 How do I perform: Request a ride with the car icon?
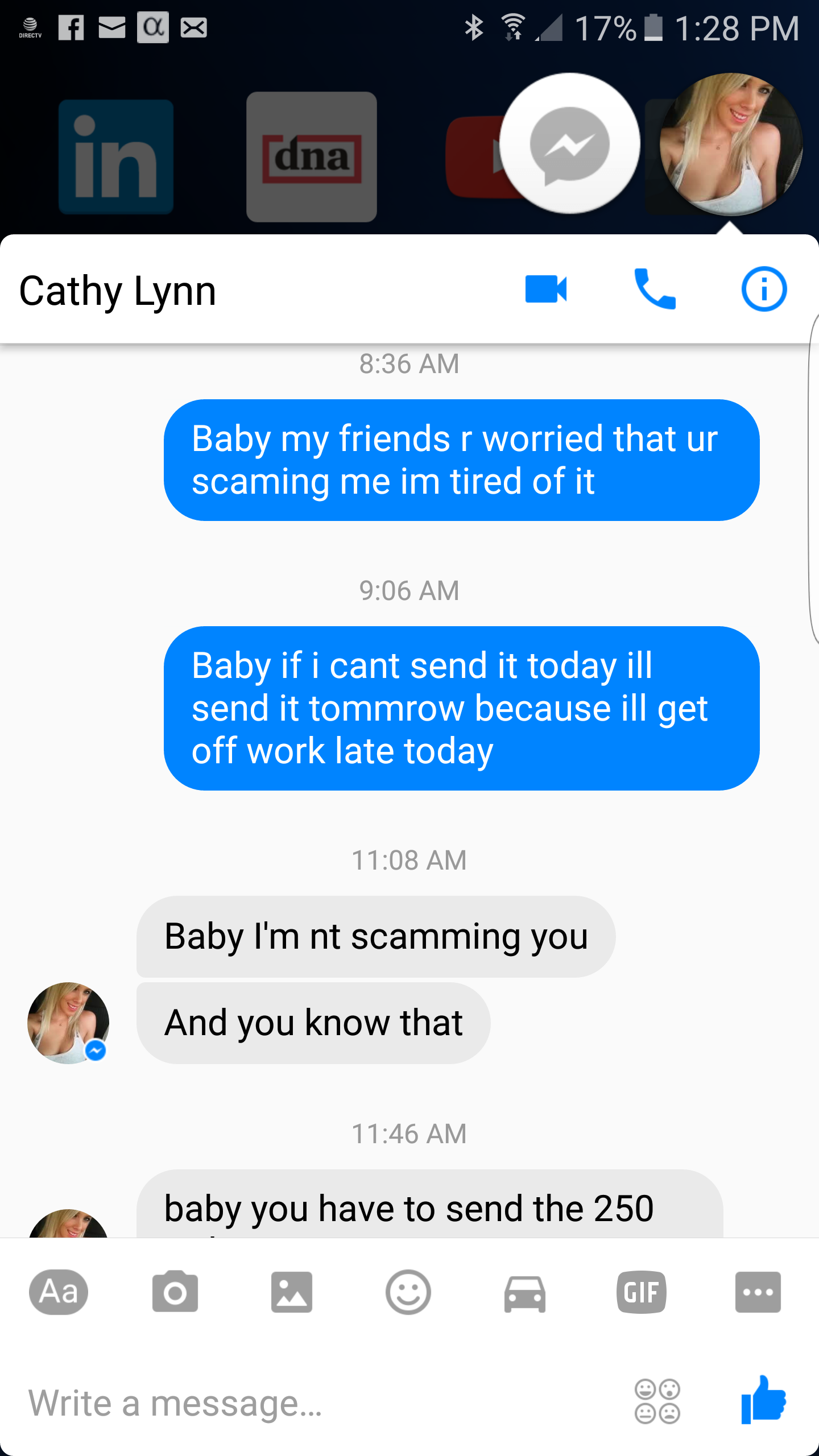[525, 1292]
